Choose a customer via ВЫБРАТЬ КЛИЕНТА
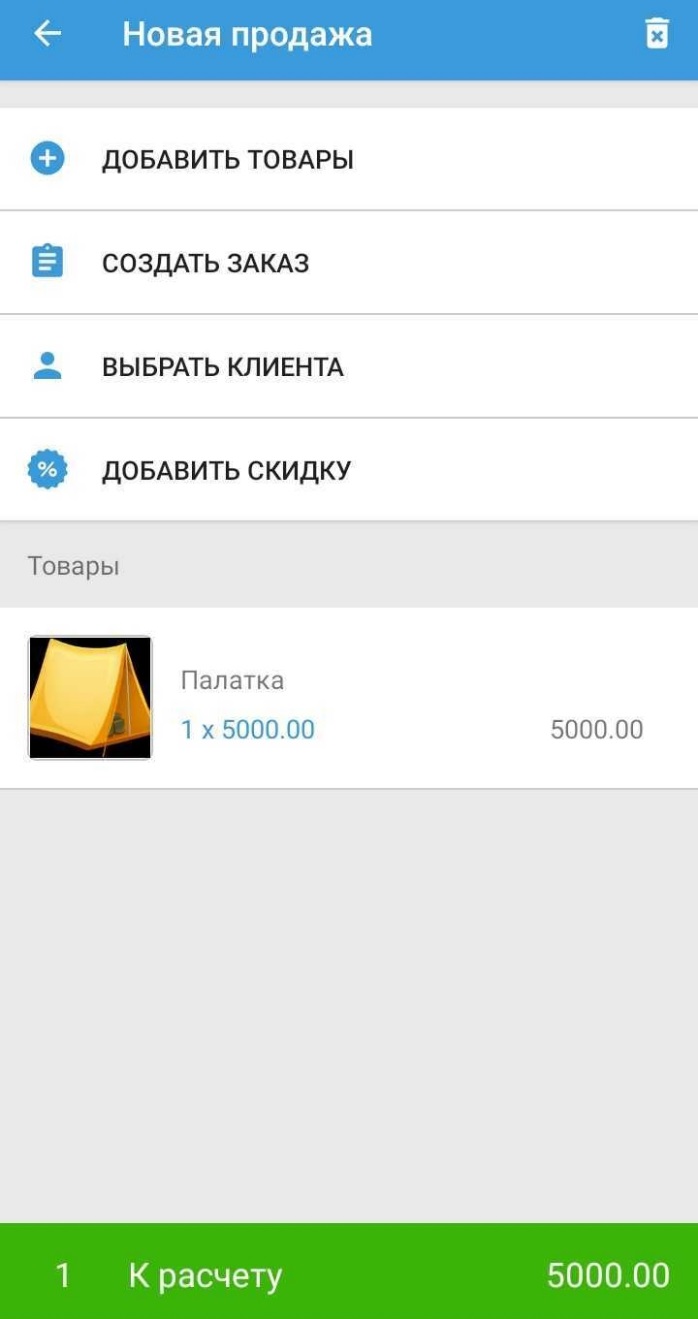 coord(222,367)
